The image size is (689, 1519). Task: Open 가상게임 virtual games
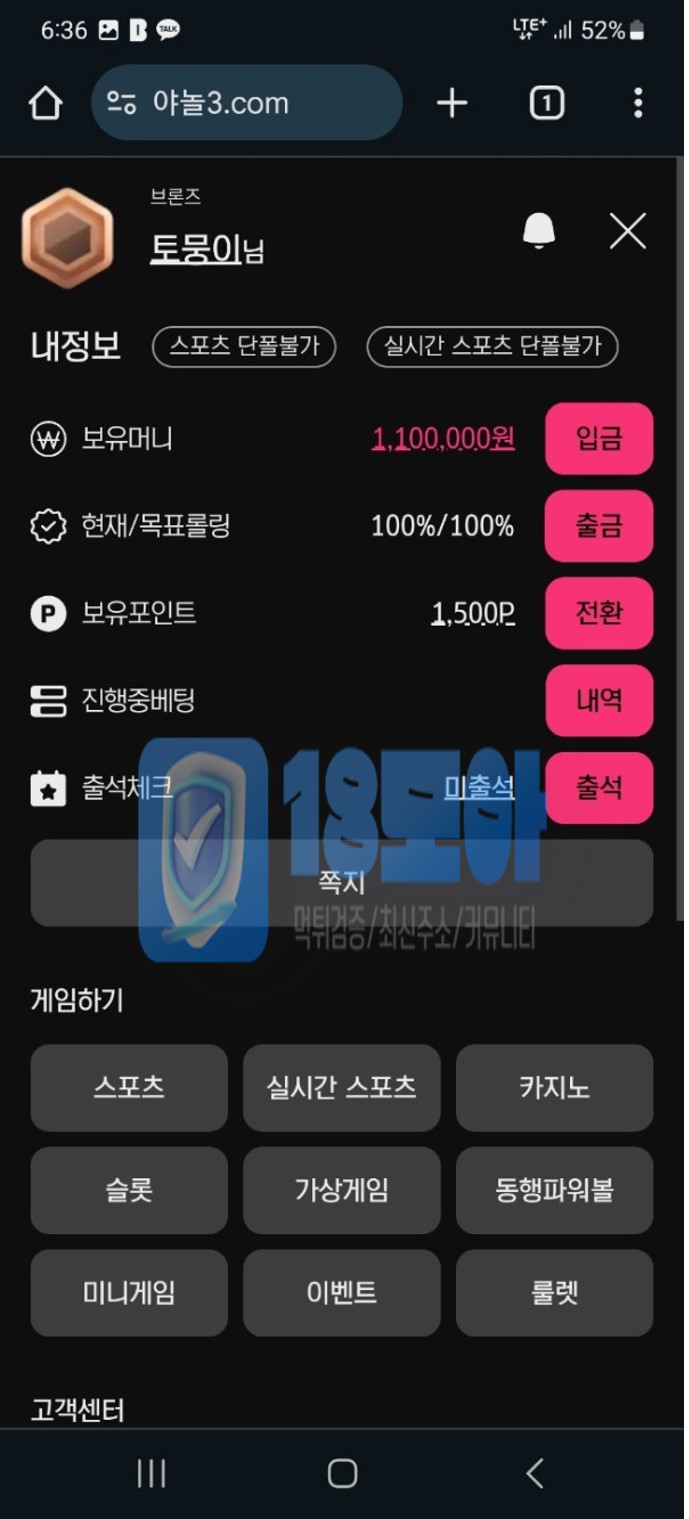[341, 1190]
